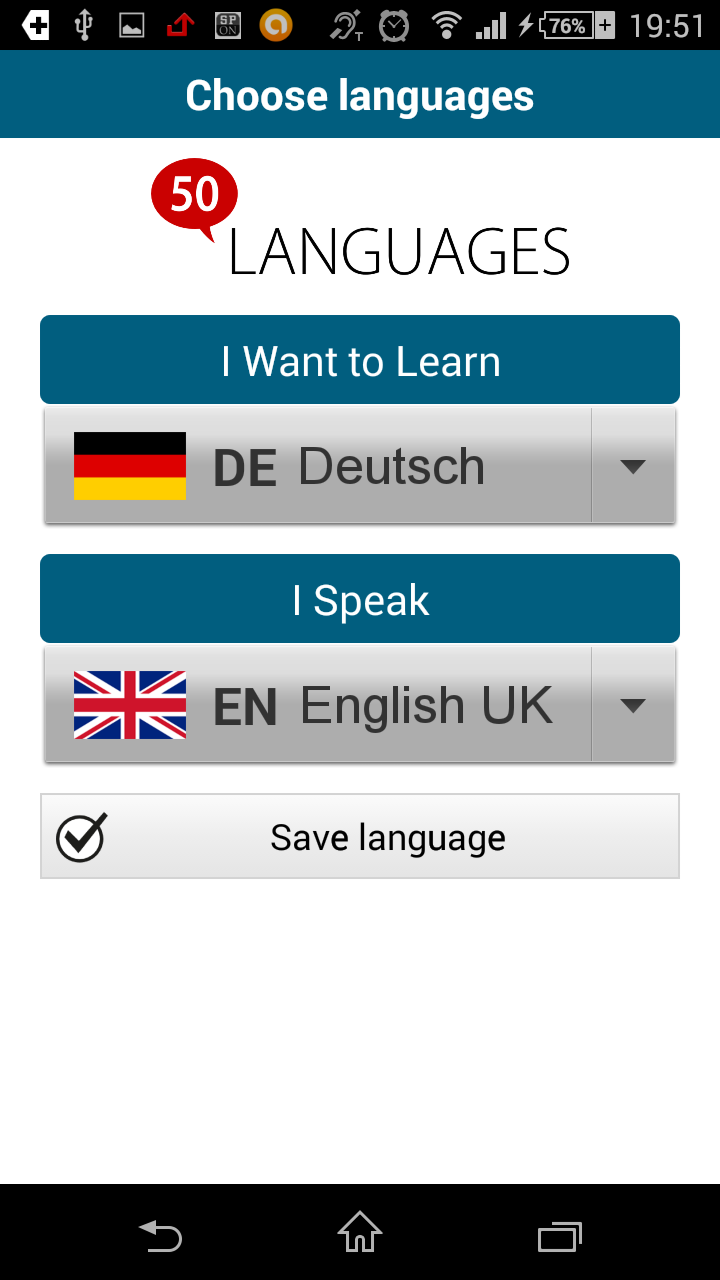This screenshot has height=1280, width=720.
Task: Expand the learning language dropdown arrow
Action: coord(633,465)
